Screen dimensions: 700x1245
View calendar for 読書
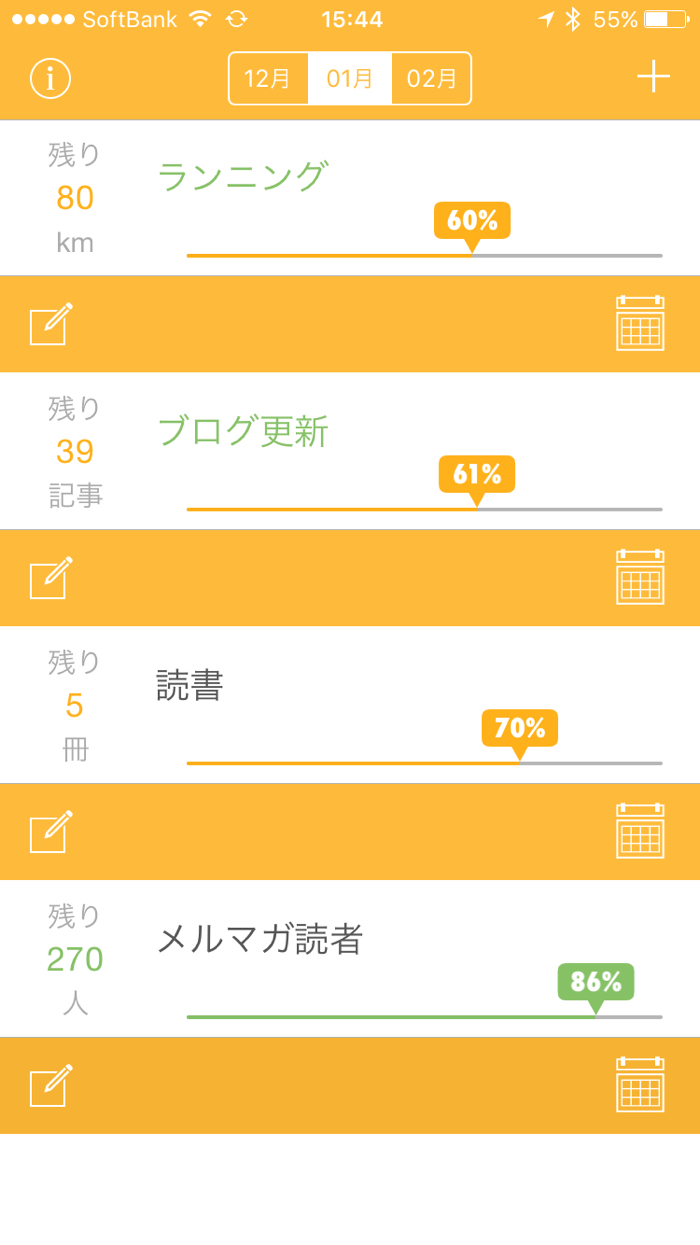tap(640, 831)
